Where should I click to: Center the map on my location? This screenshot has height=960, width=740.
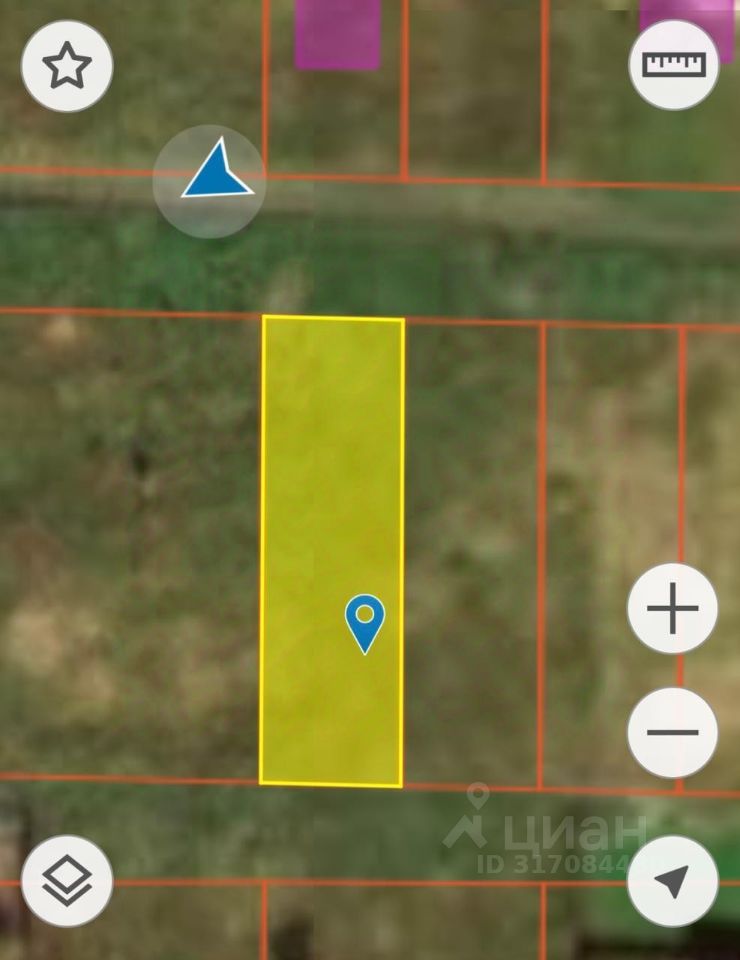(x=672, y=881)
